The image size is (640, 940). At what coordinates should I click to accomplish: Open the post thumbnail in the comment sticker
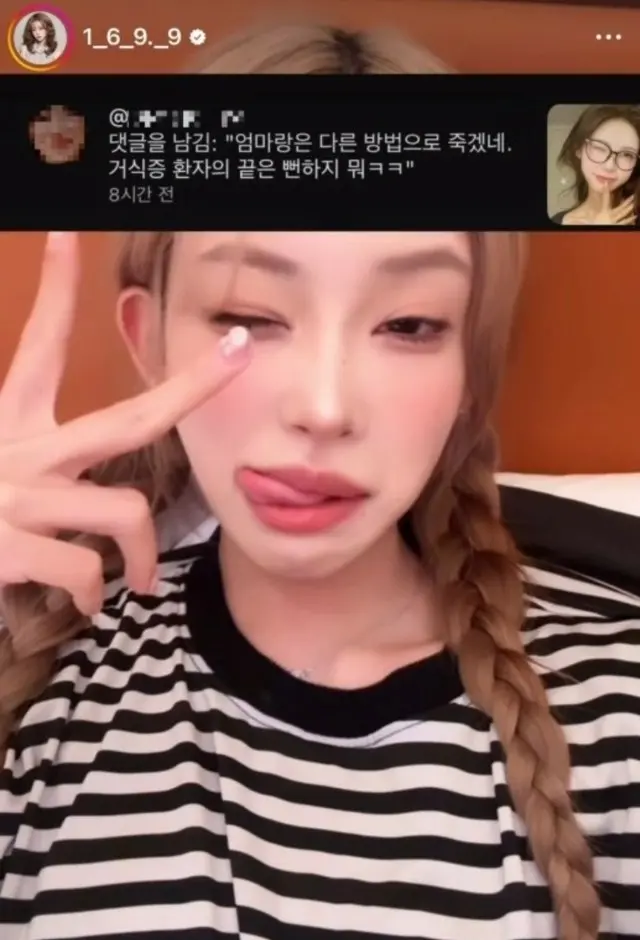(593, 163)
